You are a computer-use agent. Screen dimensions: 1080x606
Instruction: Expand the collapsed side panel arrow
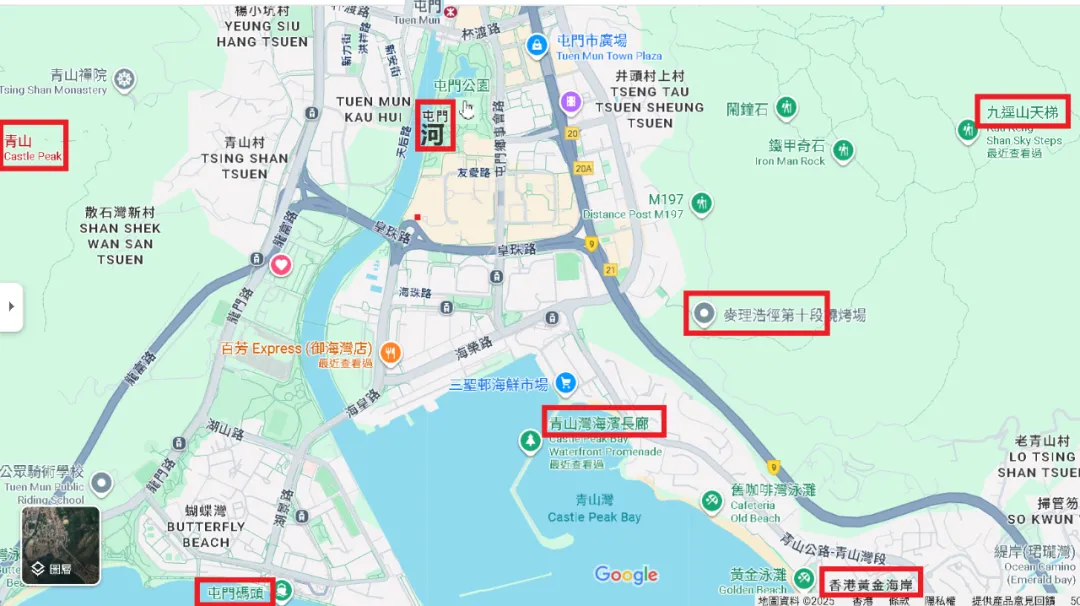tap(11, 307)
